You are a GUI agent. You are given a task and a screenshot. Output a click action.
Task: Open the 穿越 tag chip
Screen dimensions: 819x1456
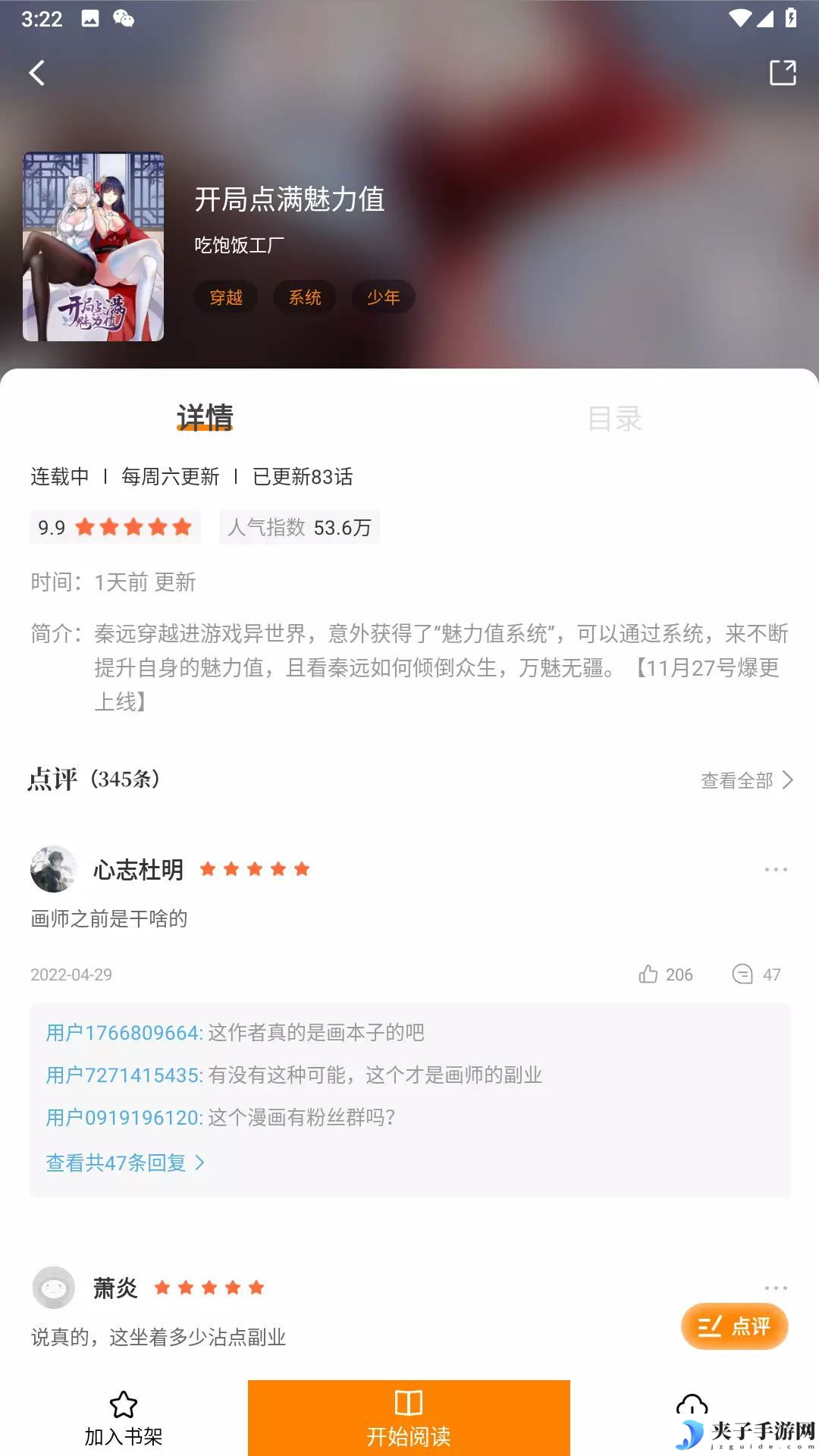pos(226,297)
